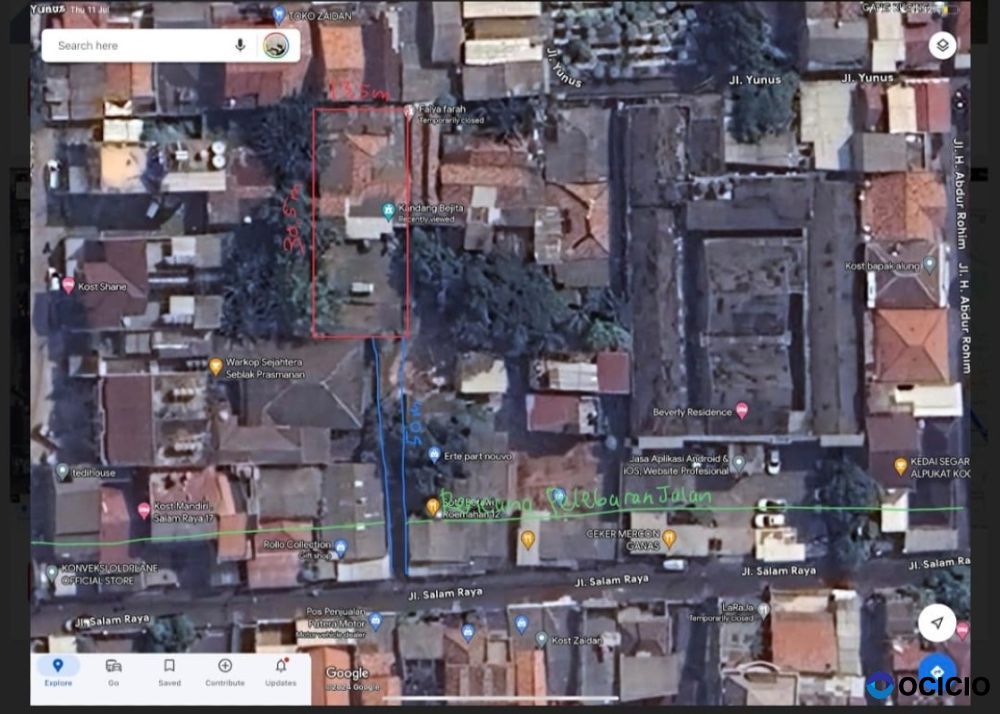Open the Erte part nouvo marker
Viewport: 1000px width, 714px height.
pos(433,454)
